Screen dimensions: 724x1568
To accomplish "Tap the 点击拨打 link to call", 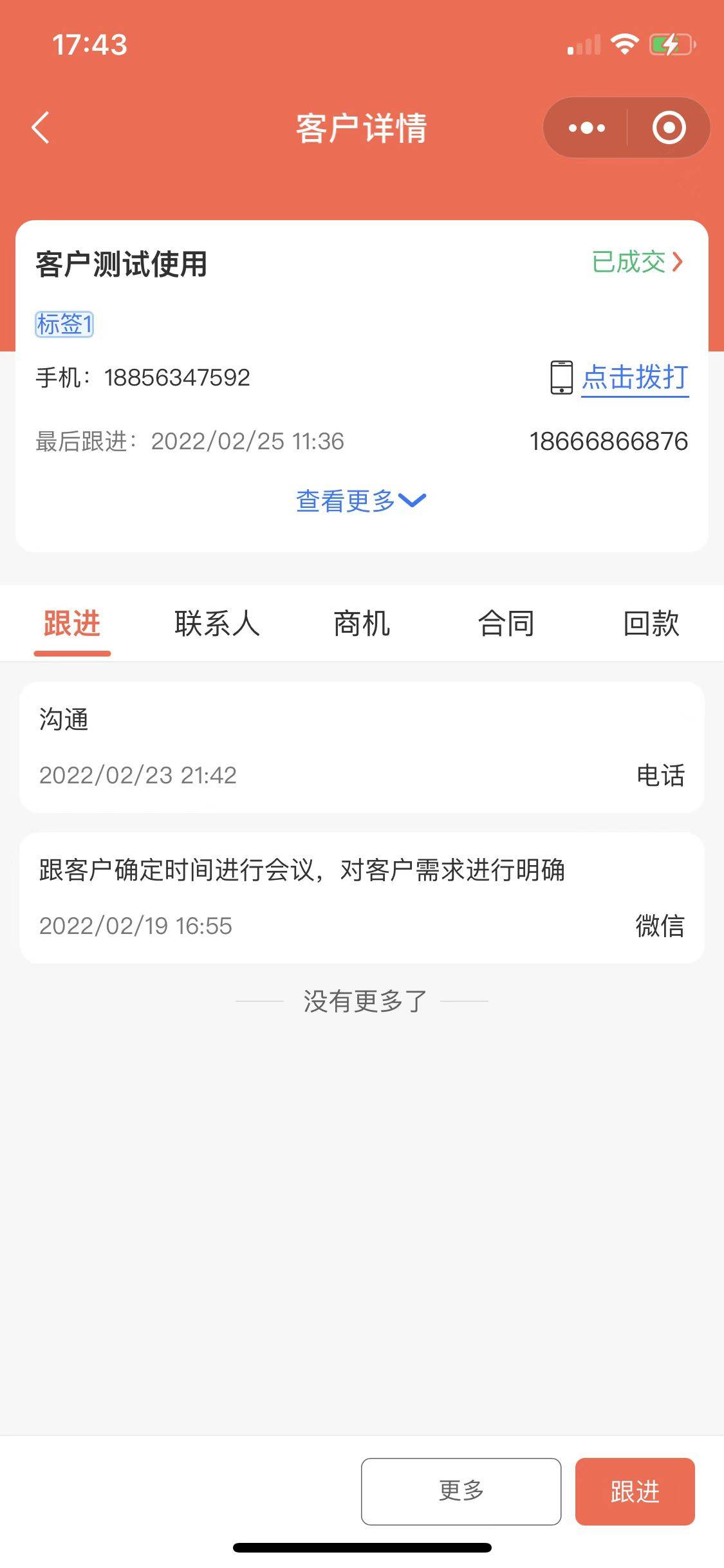I will 634,378.
